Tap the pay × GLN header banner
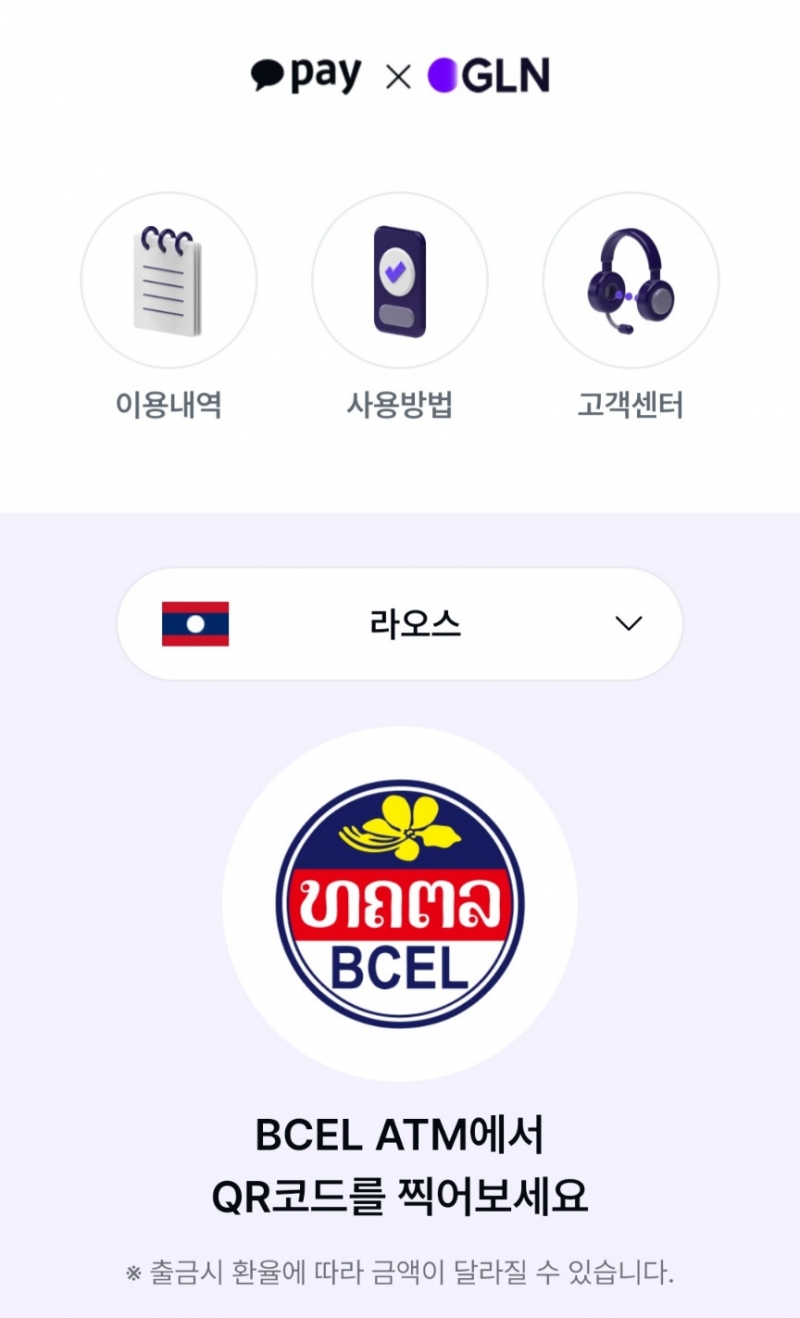The height and width of the screenshot is (1318, 800). [400, 72]
